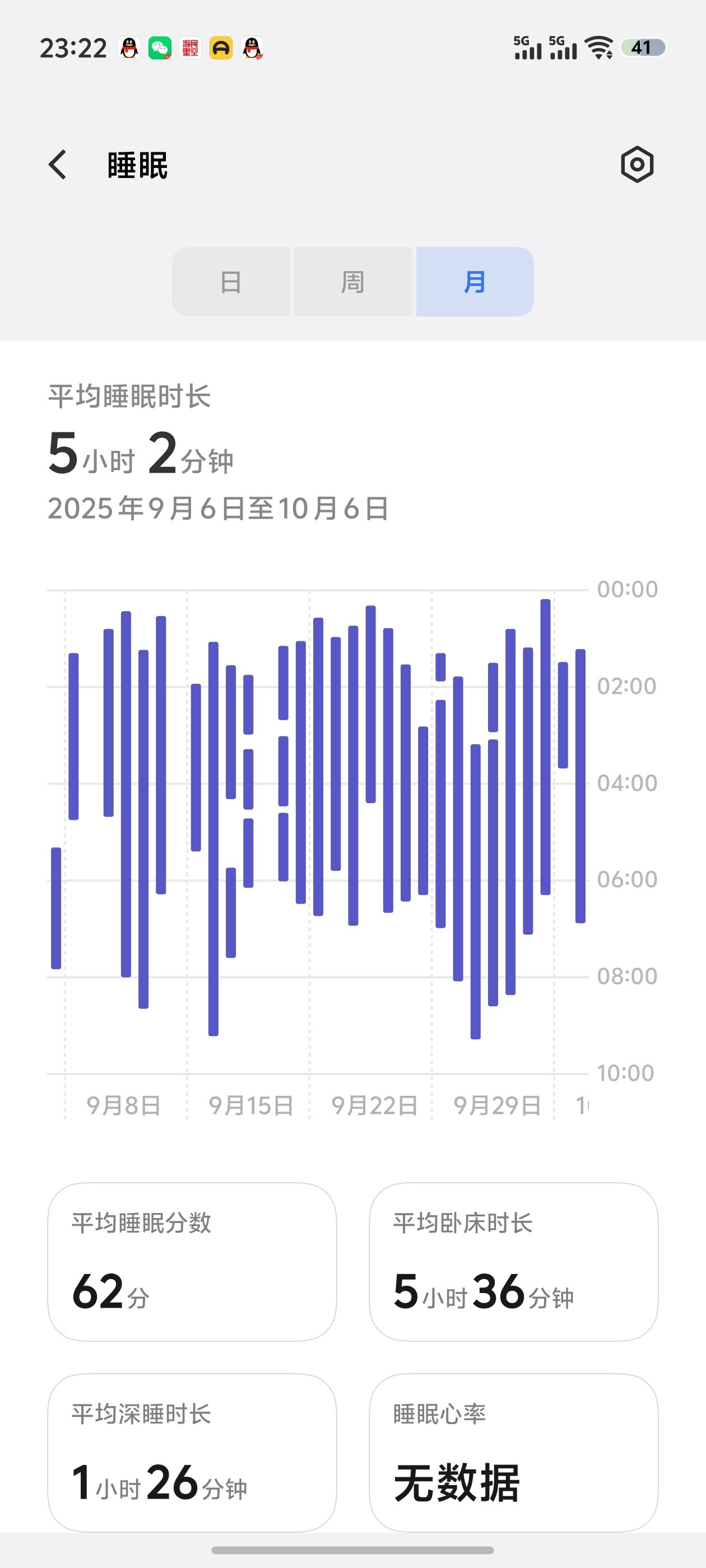Open the 平均睡眠分数 card
Screen dimensions: 706x1568
(x=192, y=1261)
